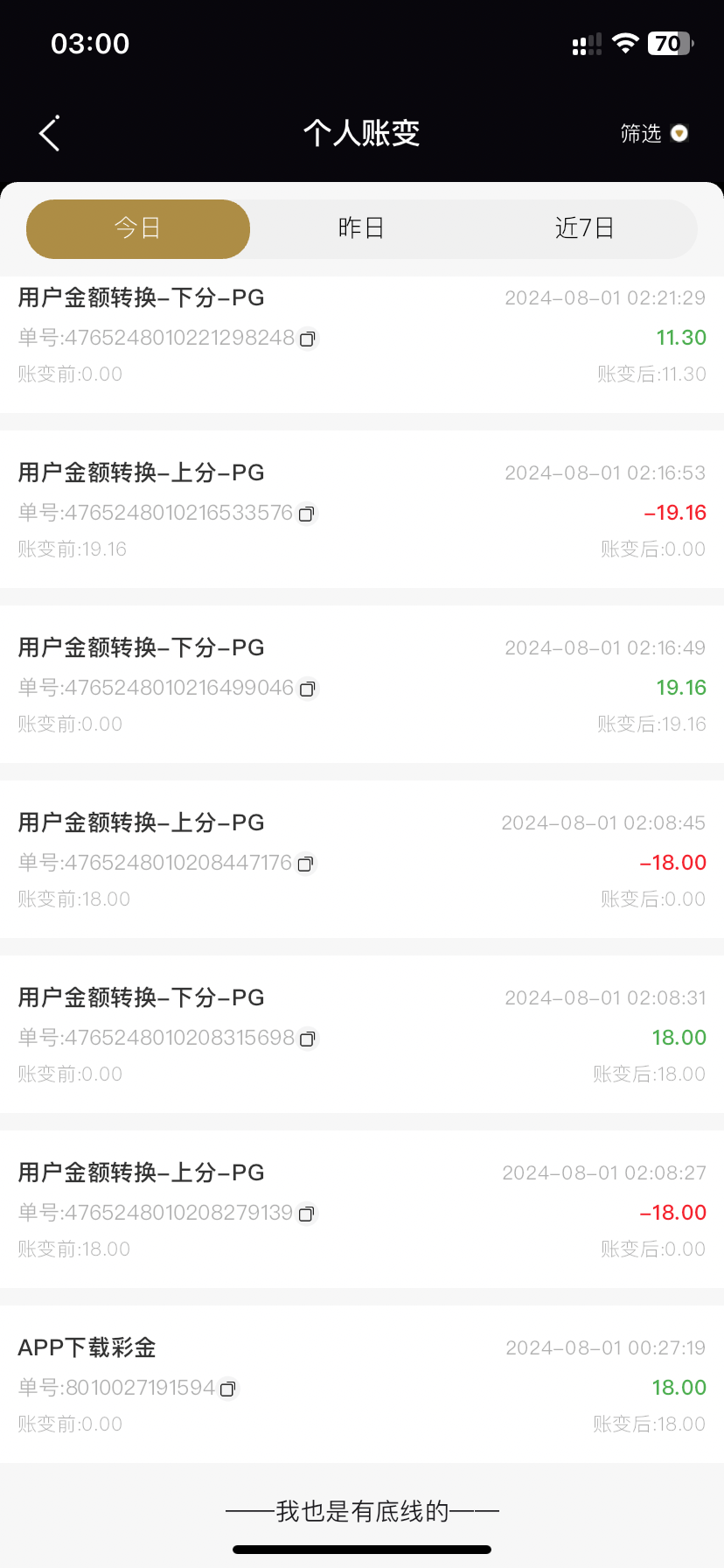Switch to the 昨日 tab
The image size is (724, 1568).
coord(361,228)
